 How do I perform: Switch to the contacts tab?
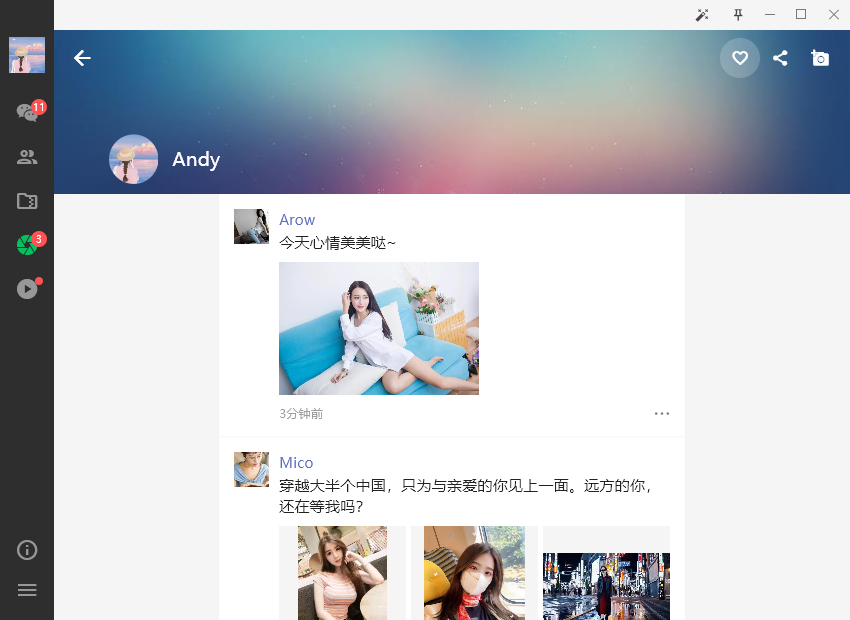(x=27, y=156)
